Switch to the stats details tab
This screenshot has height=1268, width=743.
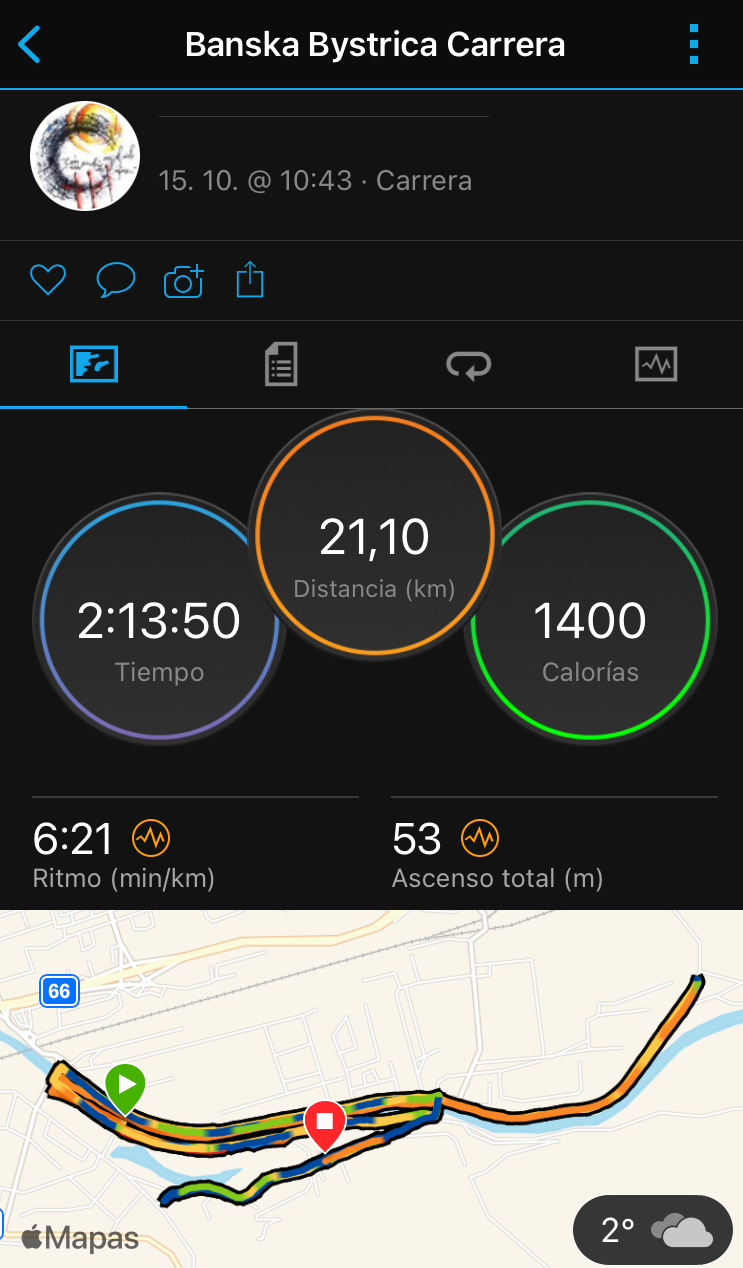pos(281,364)
